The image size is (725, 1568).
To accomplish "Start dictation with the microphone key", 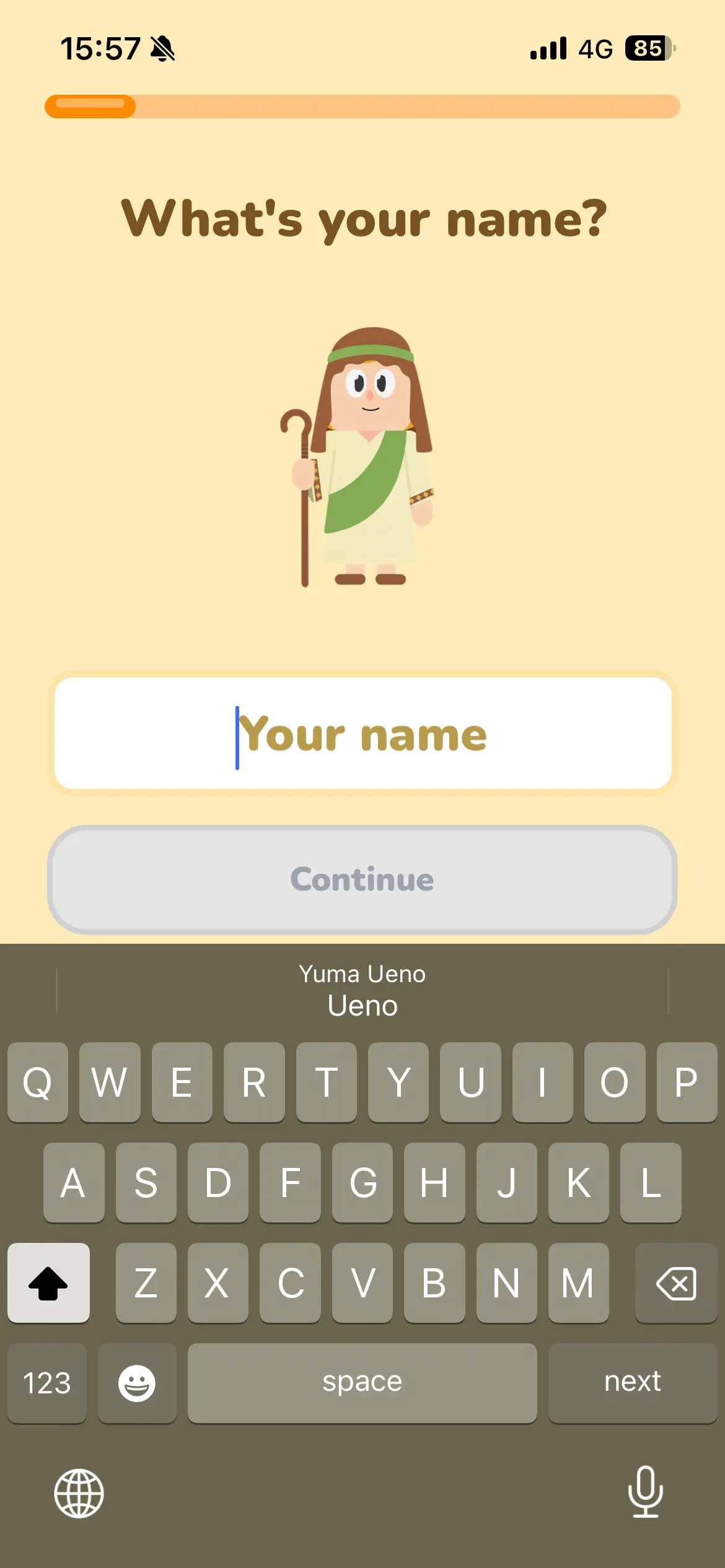I will click(x=645, y=1492).
